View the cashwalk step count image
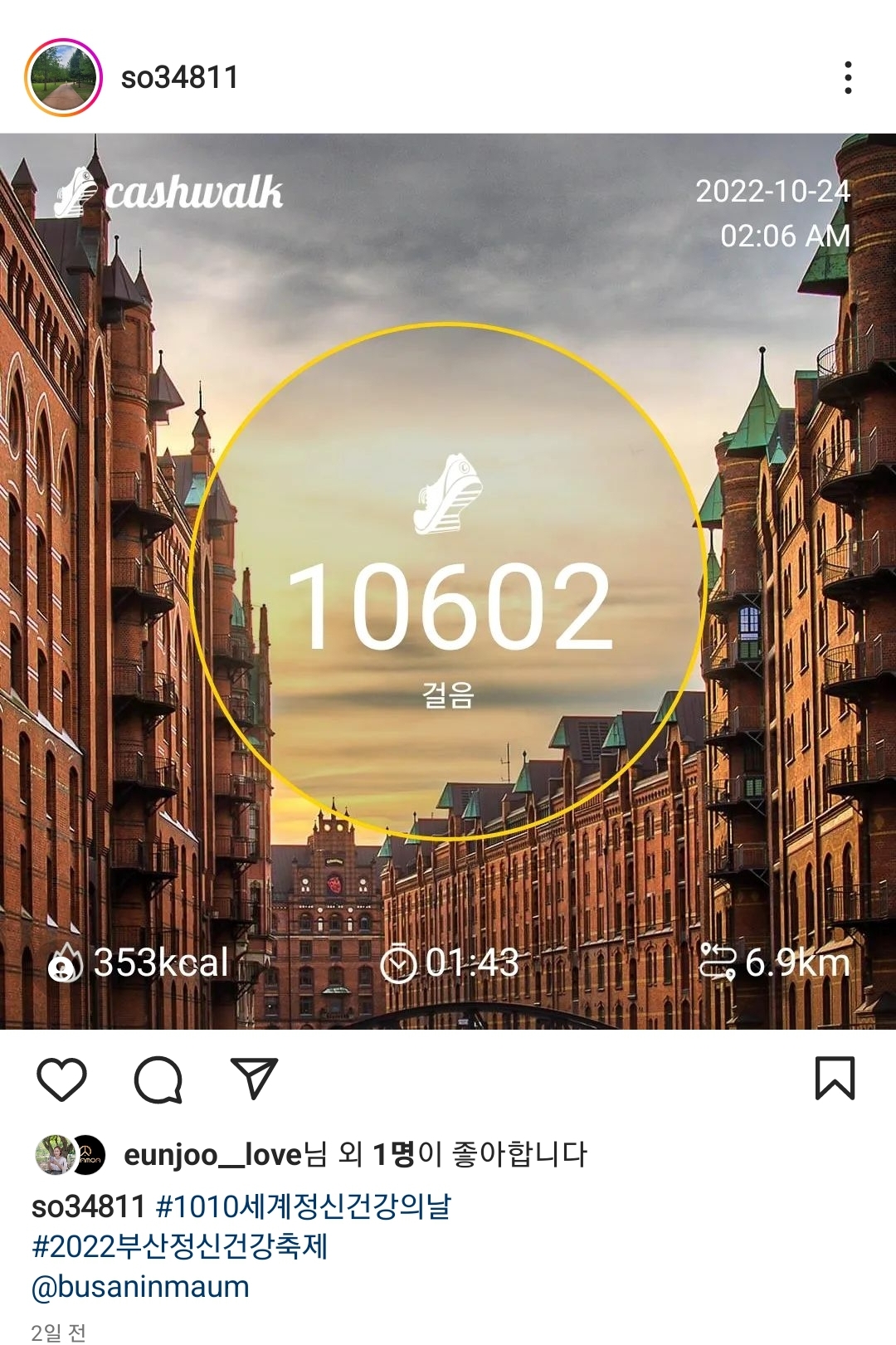 pos(448,581)
